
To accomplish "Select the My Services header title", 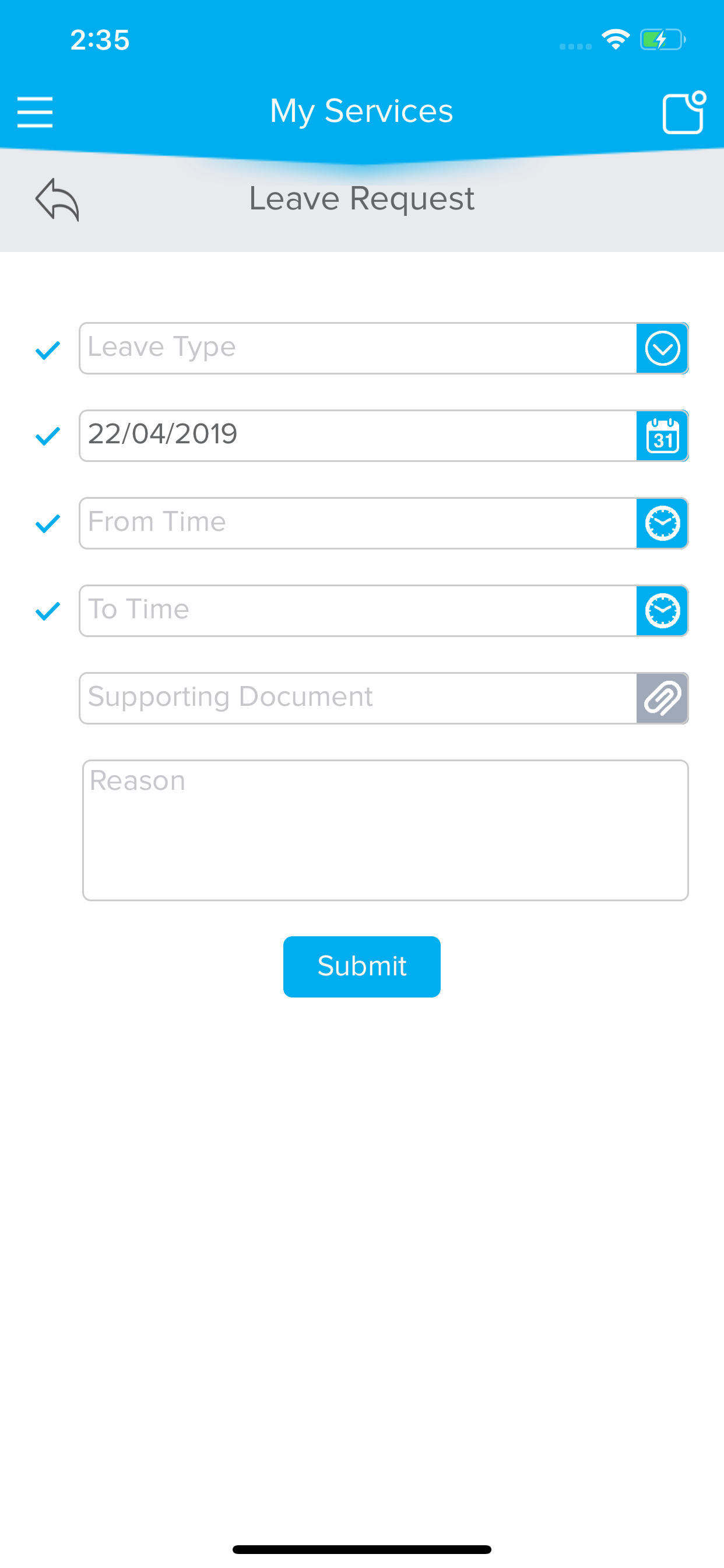I will tap(362, 111).
